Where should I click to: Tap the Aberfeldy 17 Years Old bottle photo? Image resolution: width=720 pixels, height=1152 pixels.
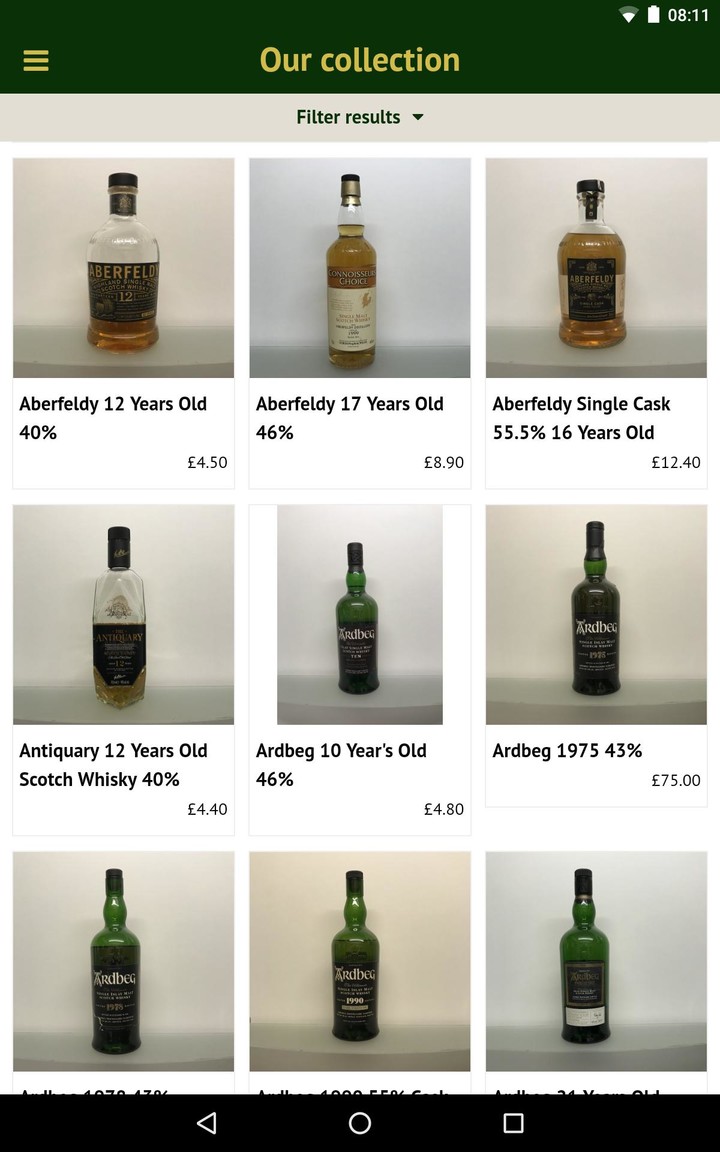(359, 267)
